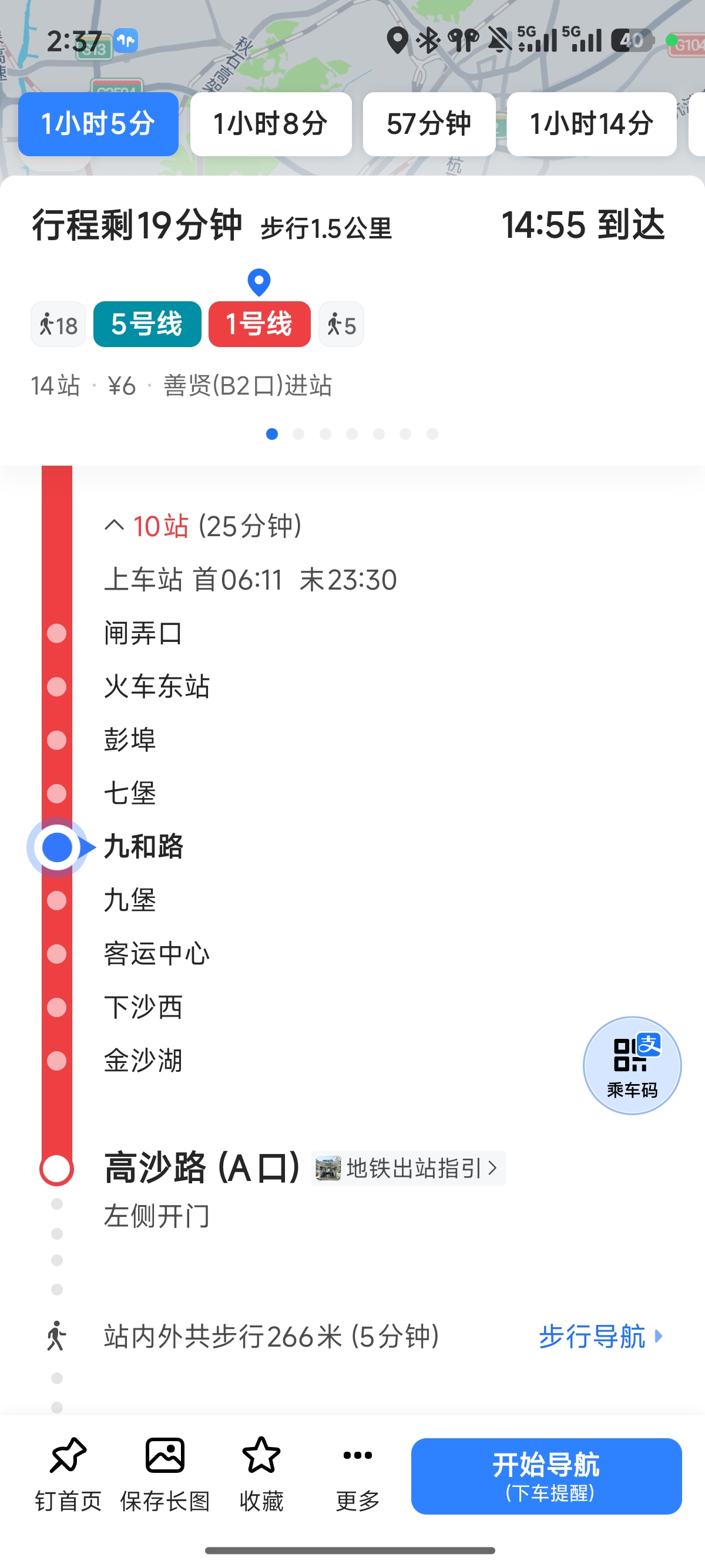
Task: Open 地铁出站指引 exit guide
Action: pyautogui.click(x=408, y=1168)
